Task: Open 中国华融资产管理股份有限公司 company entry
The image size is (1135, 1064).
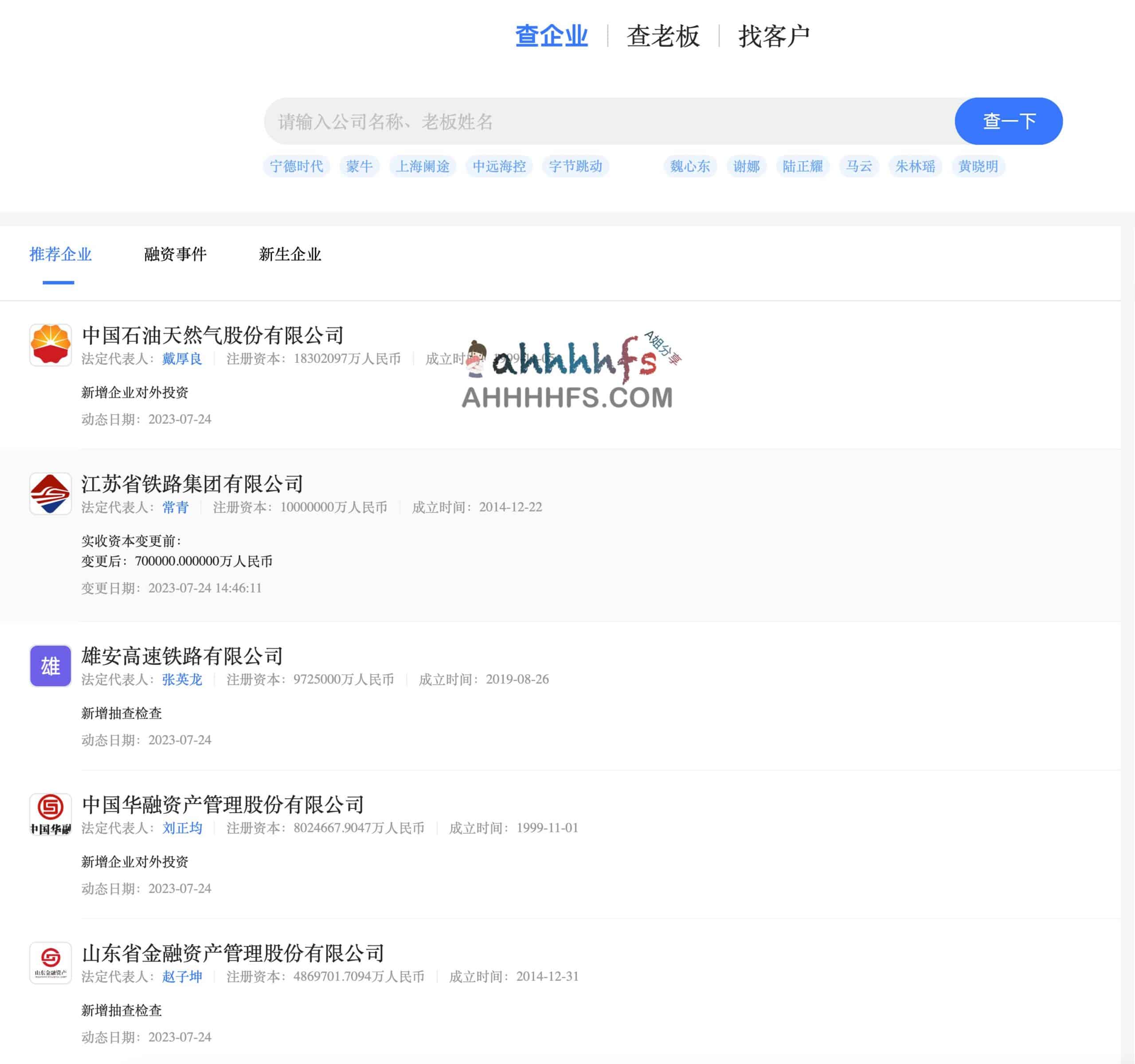Action: [223, 804]
